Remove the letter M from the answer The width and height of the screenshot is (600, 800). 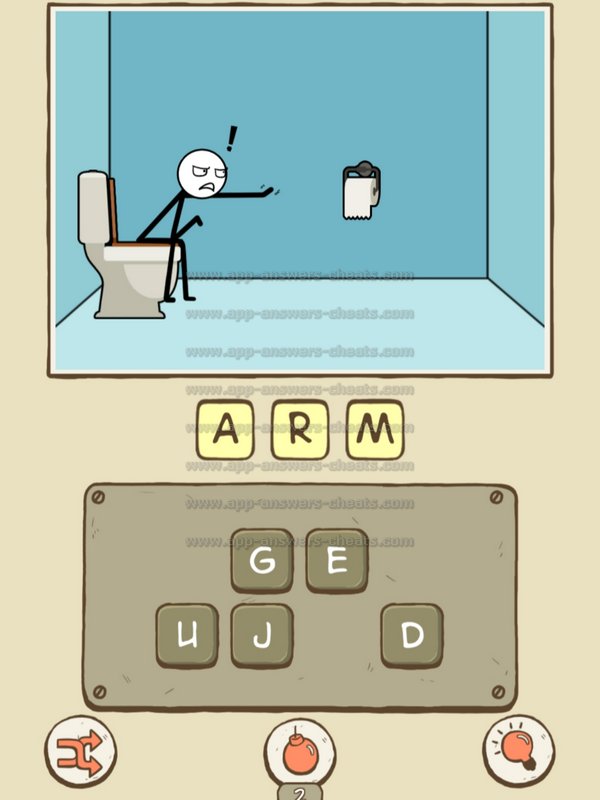click(375, 431)
